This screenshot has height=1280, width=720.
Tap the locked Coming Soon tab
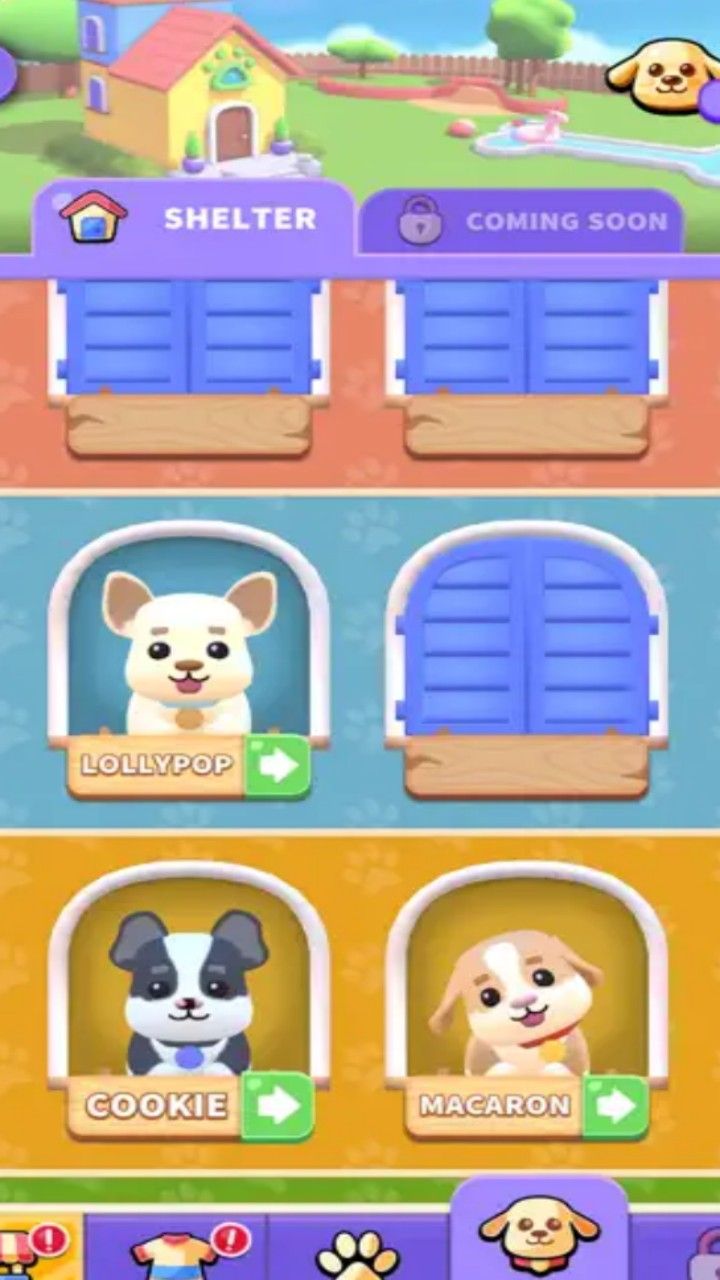(522, 222)
